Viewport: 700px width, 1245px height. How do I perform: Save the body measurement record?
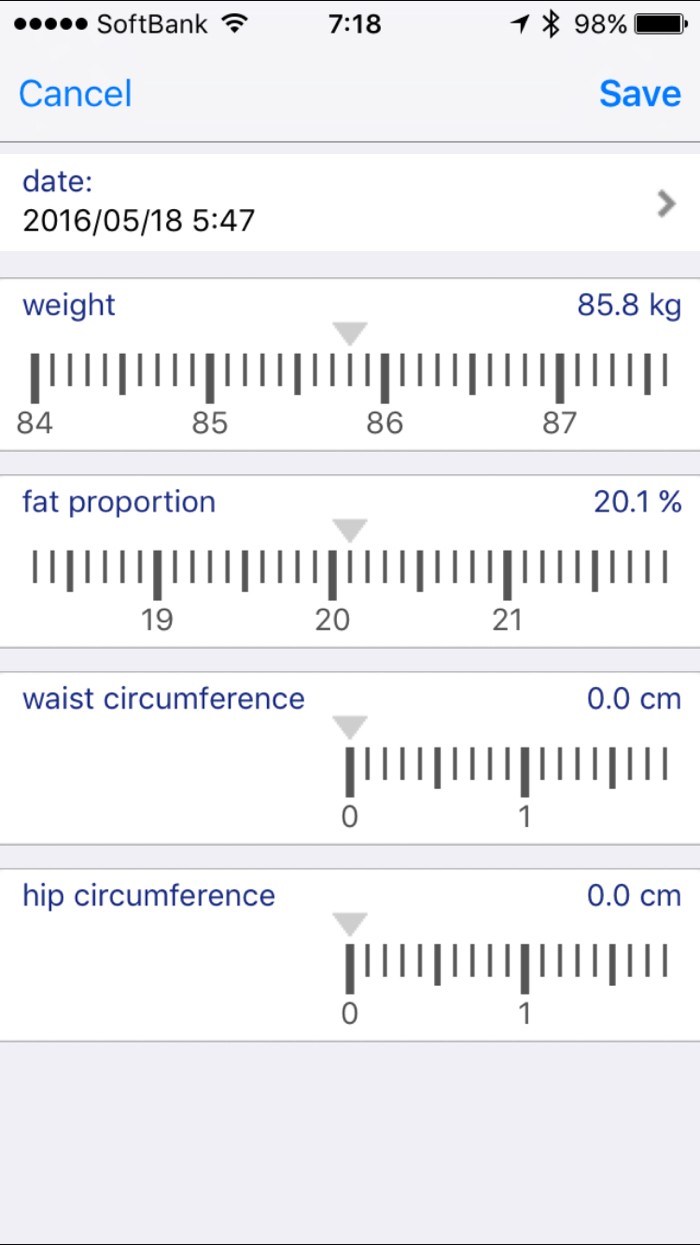(640, 94)
